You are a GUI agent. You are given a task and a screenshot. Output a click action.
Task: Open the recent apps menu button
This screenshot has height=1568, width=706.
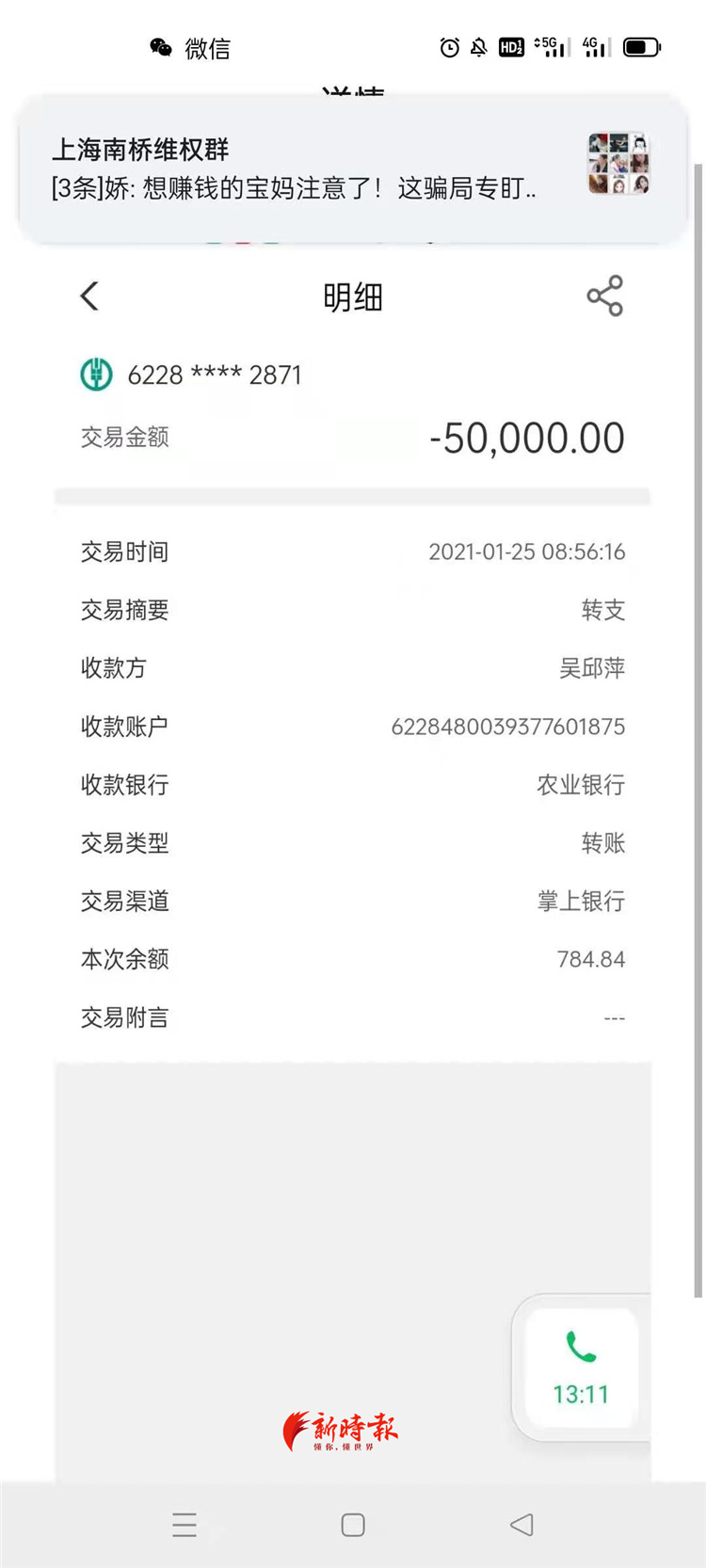(185, 1526)
